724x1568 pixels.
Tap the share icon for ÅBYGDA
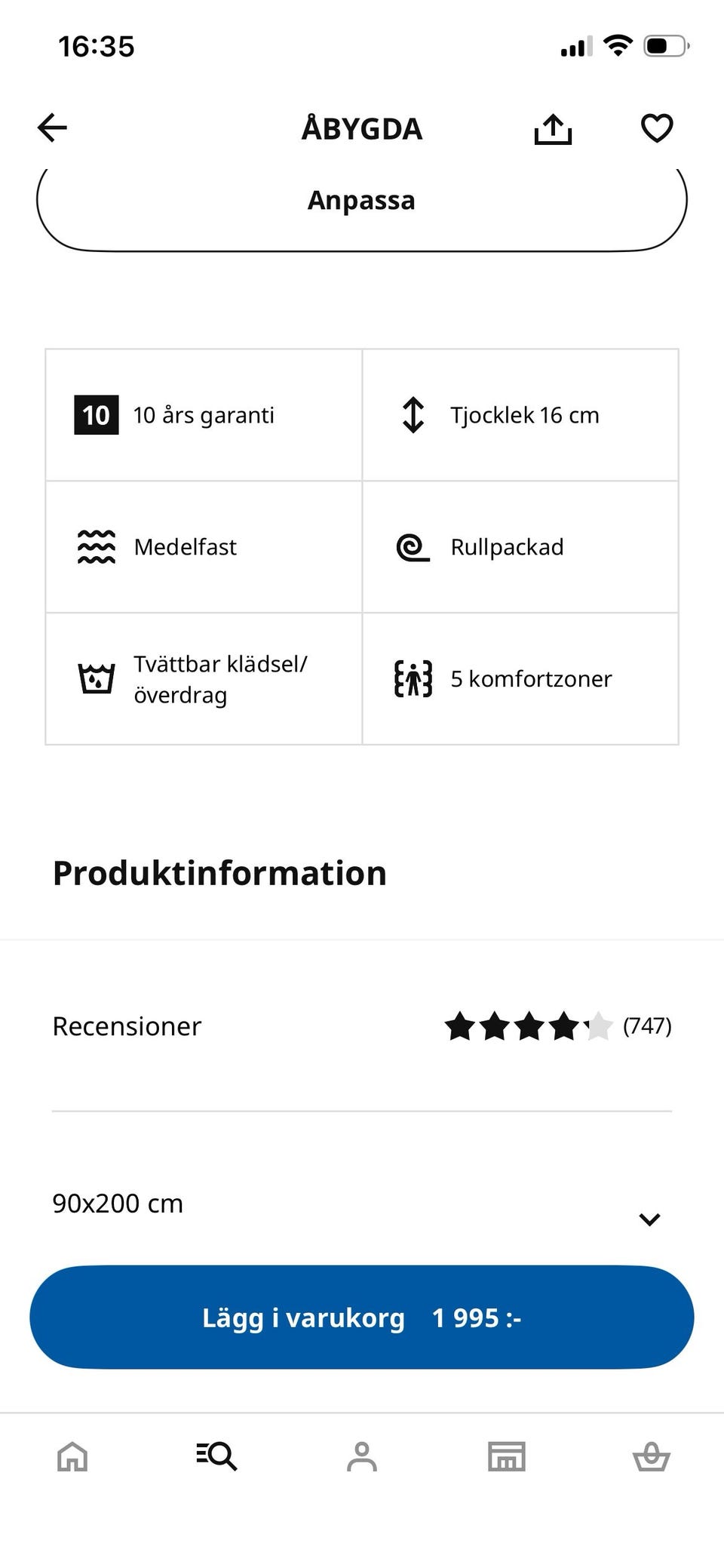click(553, 128)
